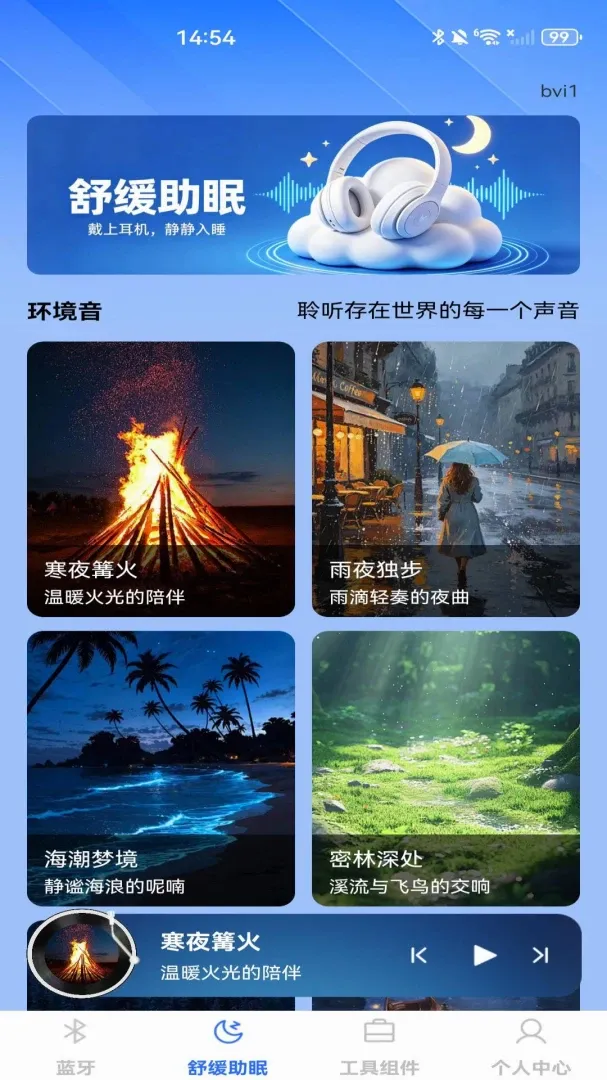
Task: Open the 雨夜独步 ambient sound card
Action: pyautogui.click(x=446, y=479)
